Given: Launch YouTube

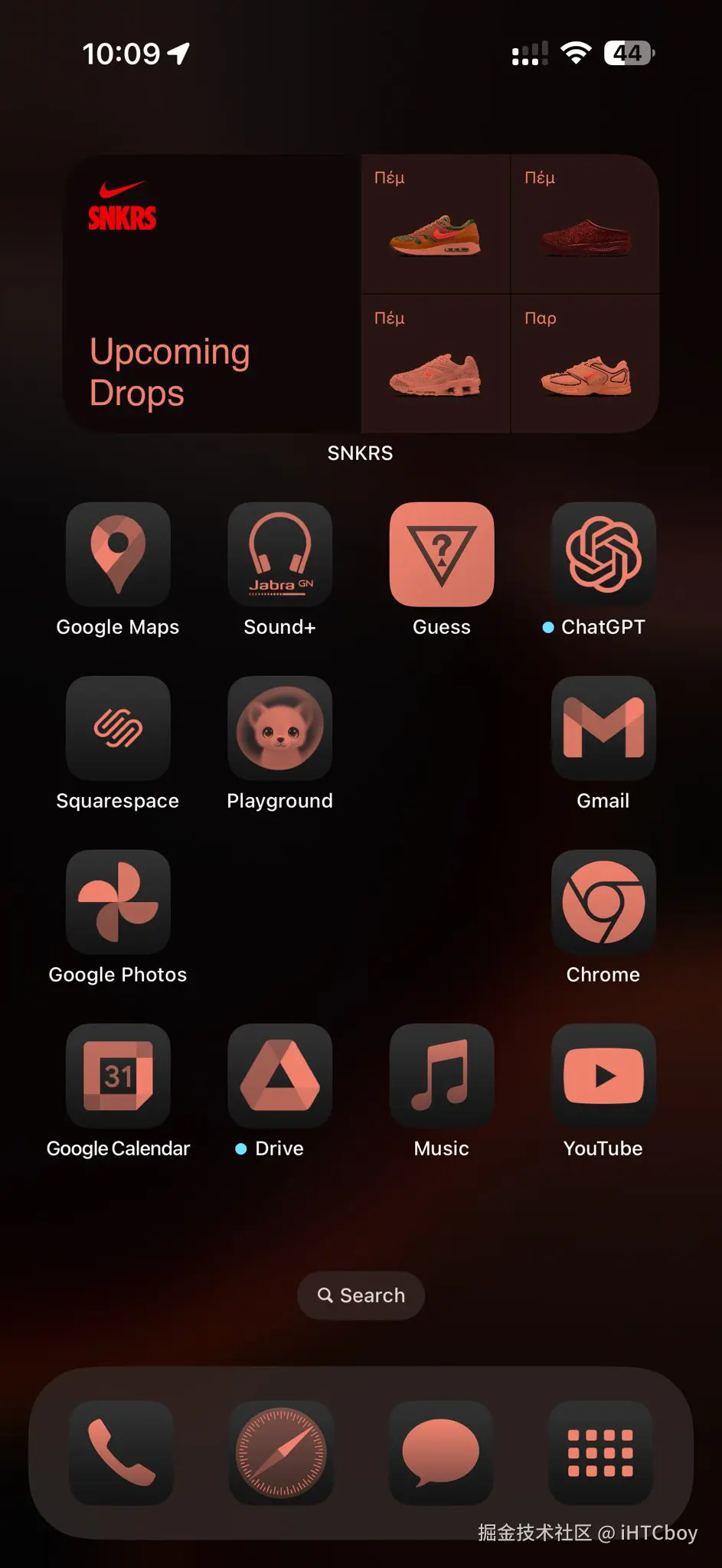Looking at the screenshot, I should [x=603, y=1076].
